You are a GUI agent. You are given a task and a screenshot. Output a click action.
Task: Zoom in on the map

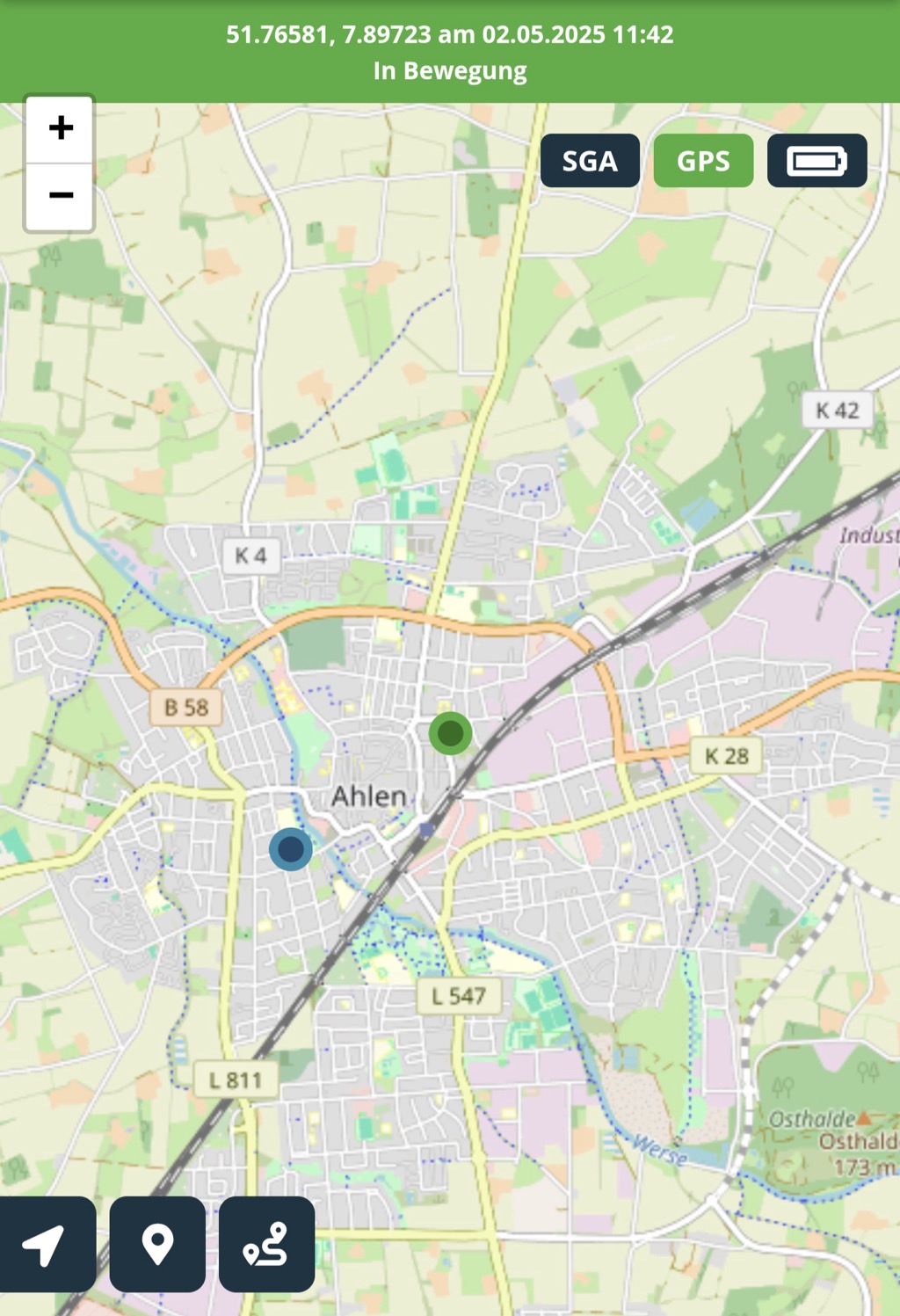60,128
